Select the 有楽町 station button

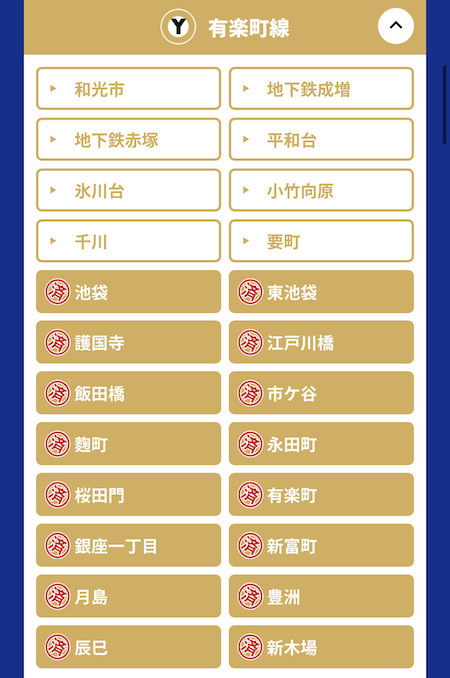321,495
